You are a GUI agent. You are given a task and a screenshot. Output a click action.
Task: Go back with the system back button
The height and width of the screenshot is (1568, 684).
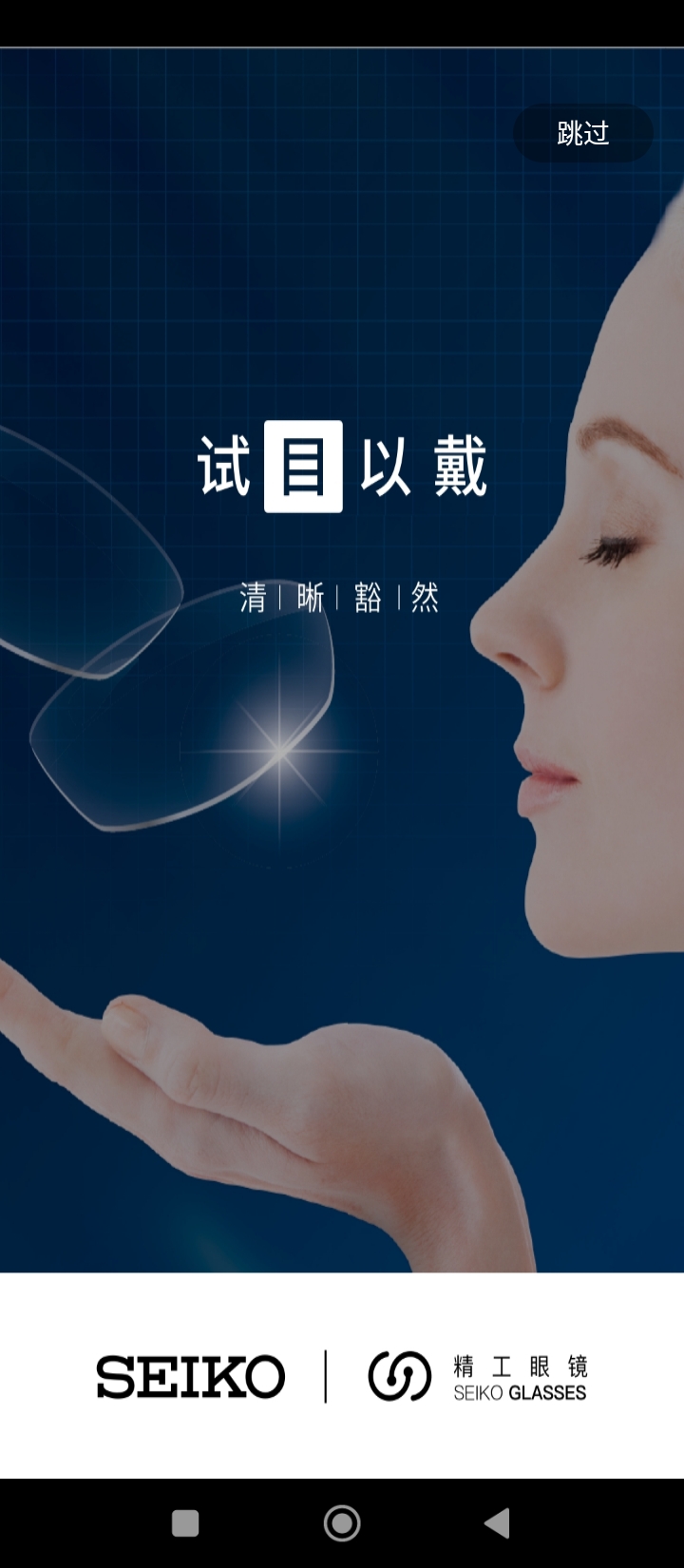[497, 1522]
